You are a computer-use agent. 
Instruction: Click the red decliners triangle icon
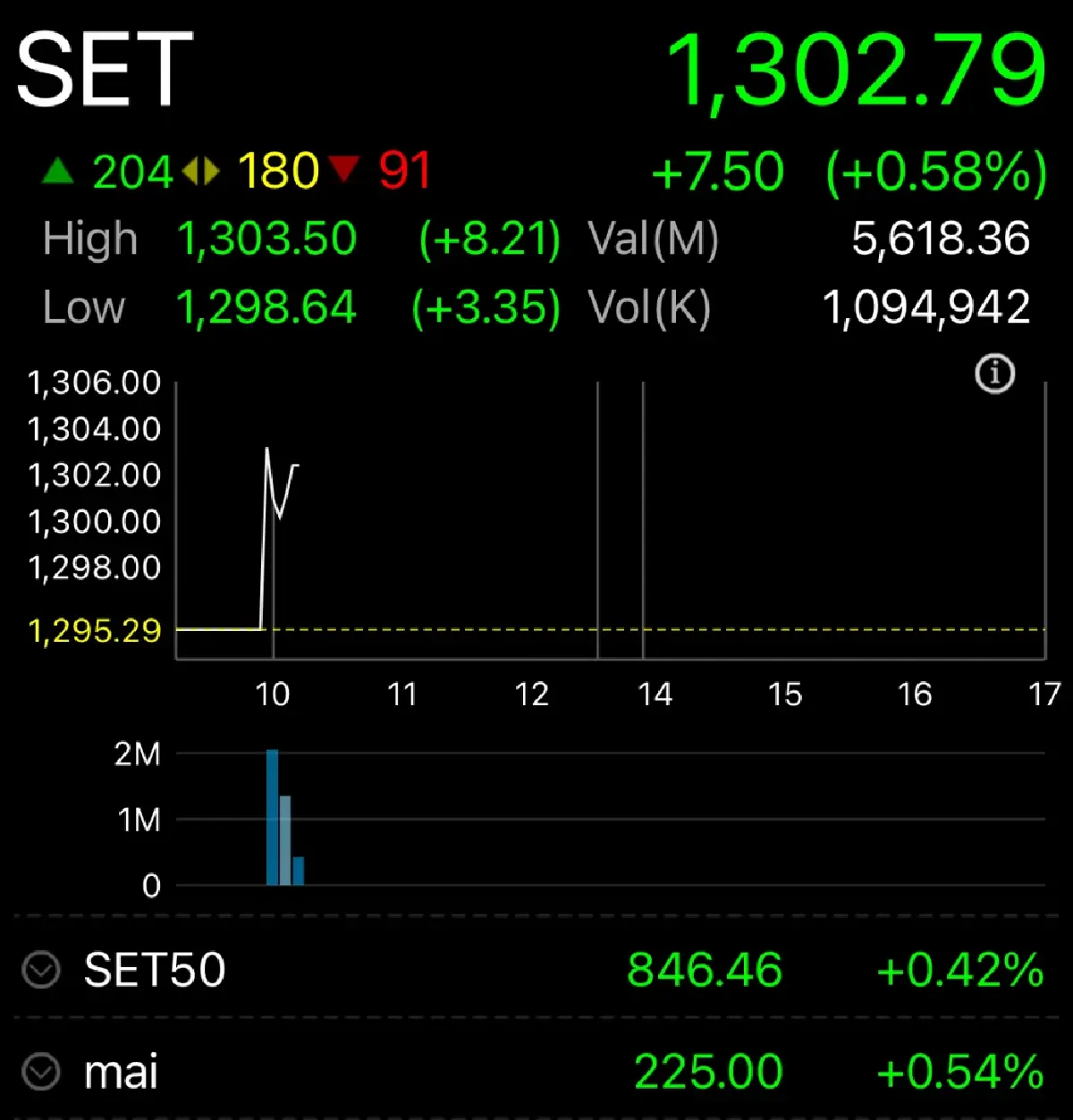coord(347,171)
